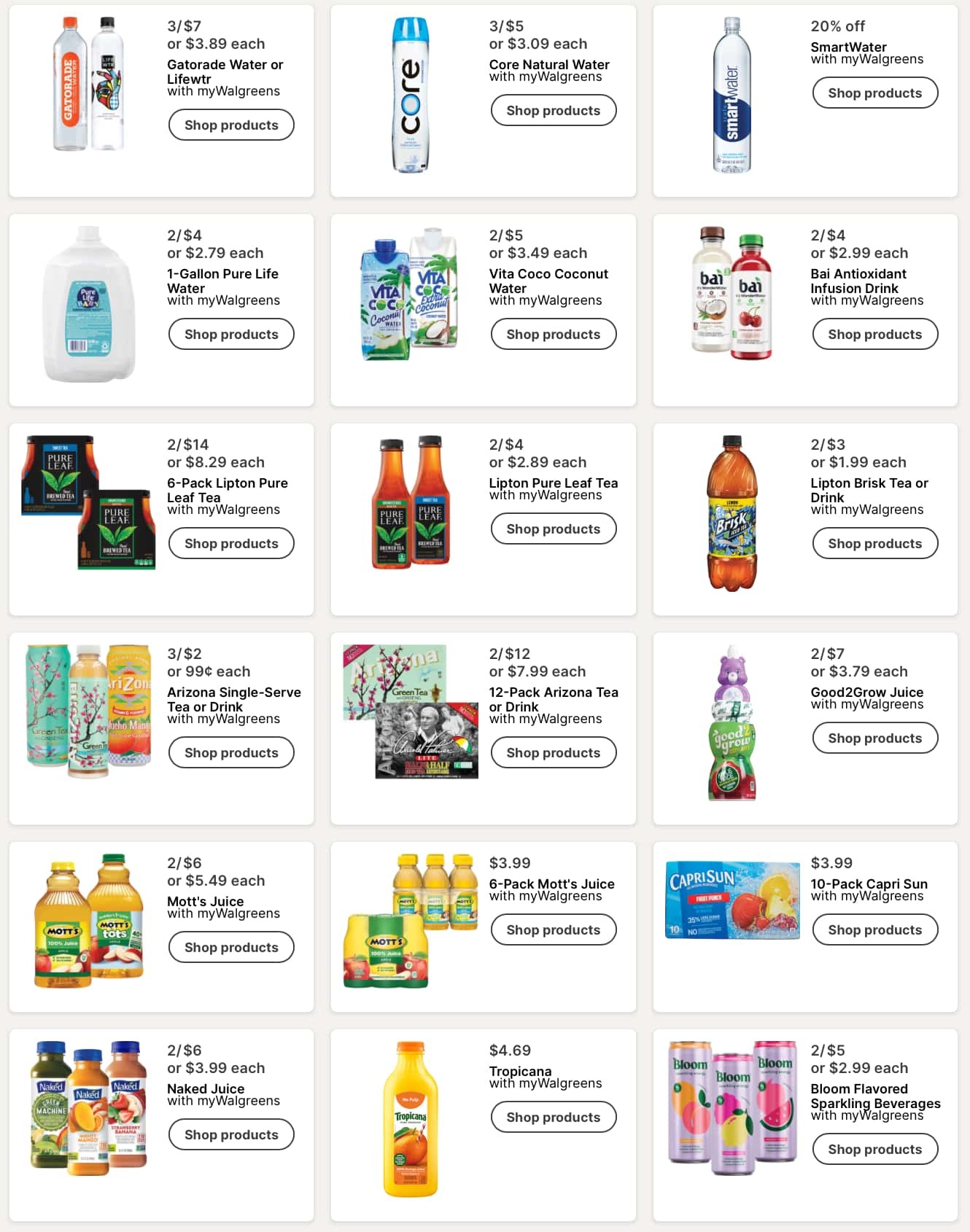Shop Lipton Brisk Tea or Drink products
970x1232 pixels.
(874, 543)
